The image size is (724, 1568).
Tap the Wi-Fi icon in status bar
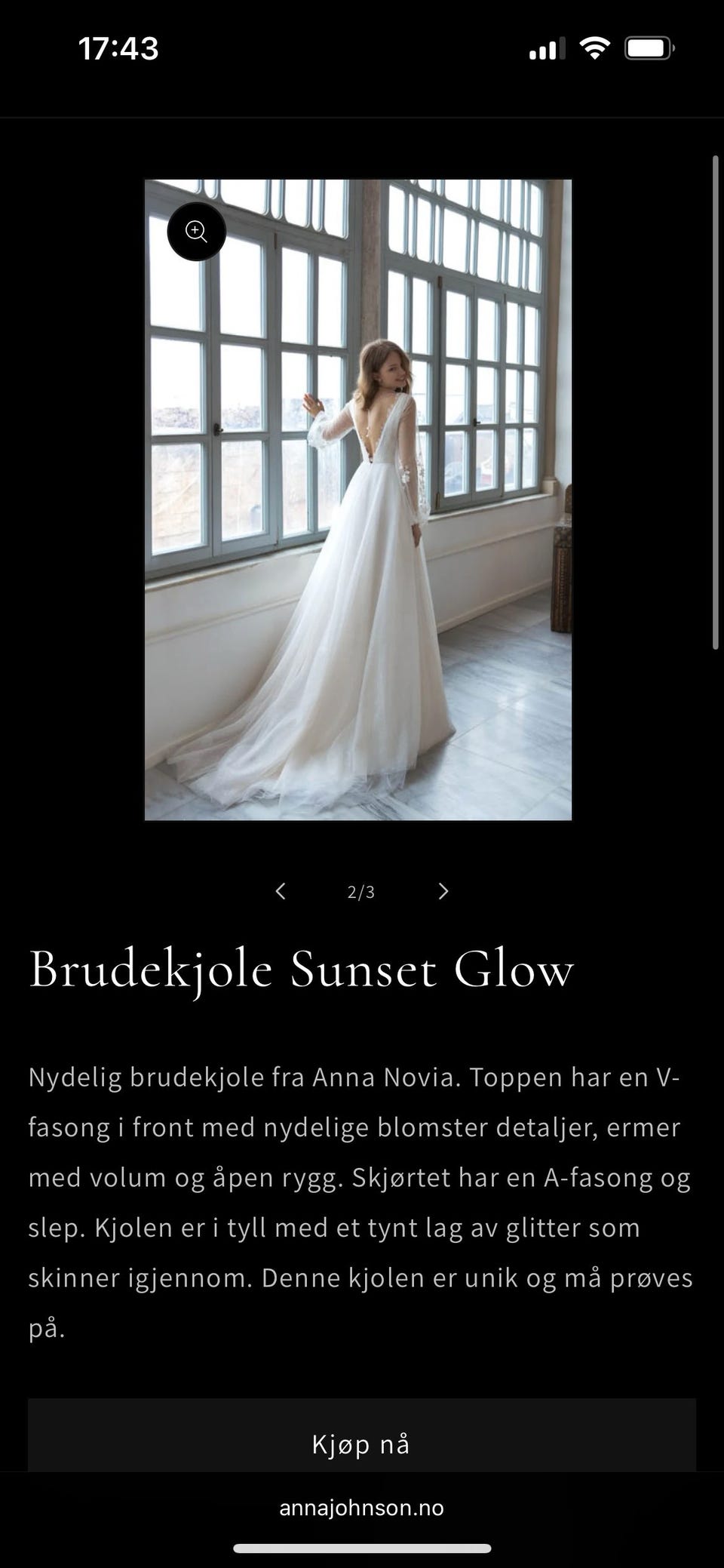click(x=595, y=48)
